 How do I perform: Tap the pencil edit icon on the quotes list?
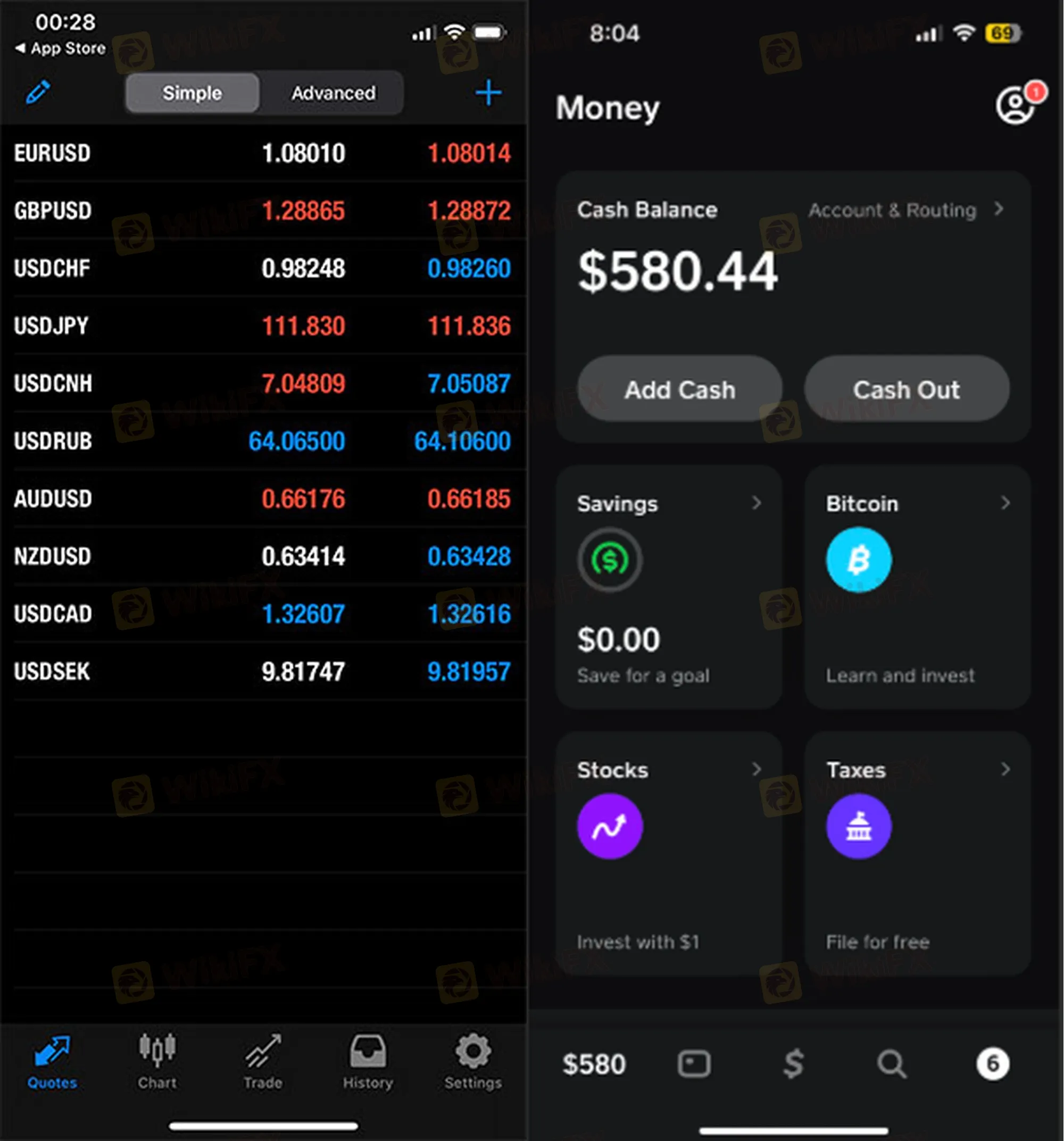click(38, 92)
